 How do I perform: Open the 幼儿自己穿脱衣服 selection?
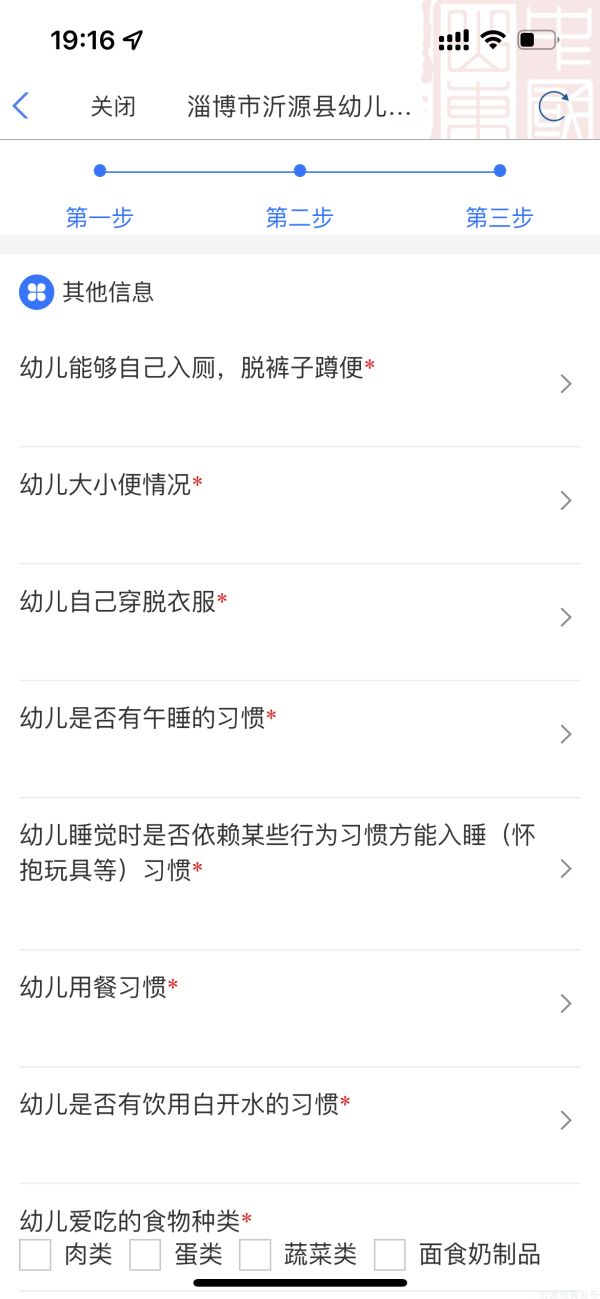[300, 622]
